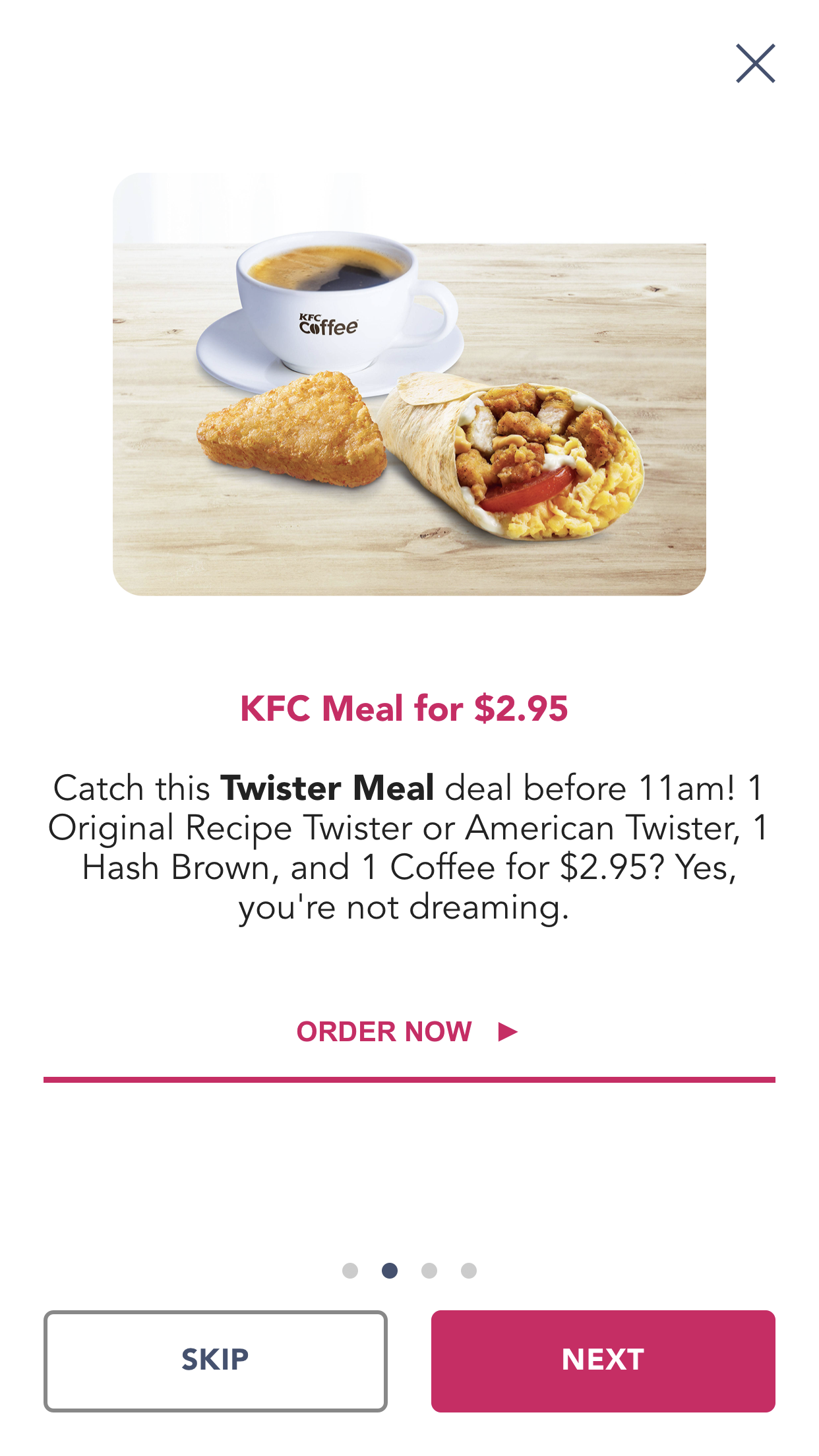Skip the promotional slides
Screen dimensions: 819x1456
coord(215,1360)
